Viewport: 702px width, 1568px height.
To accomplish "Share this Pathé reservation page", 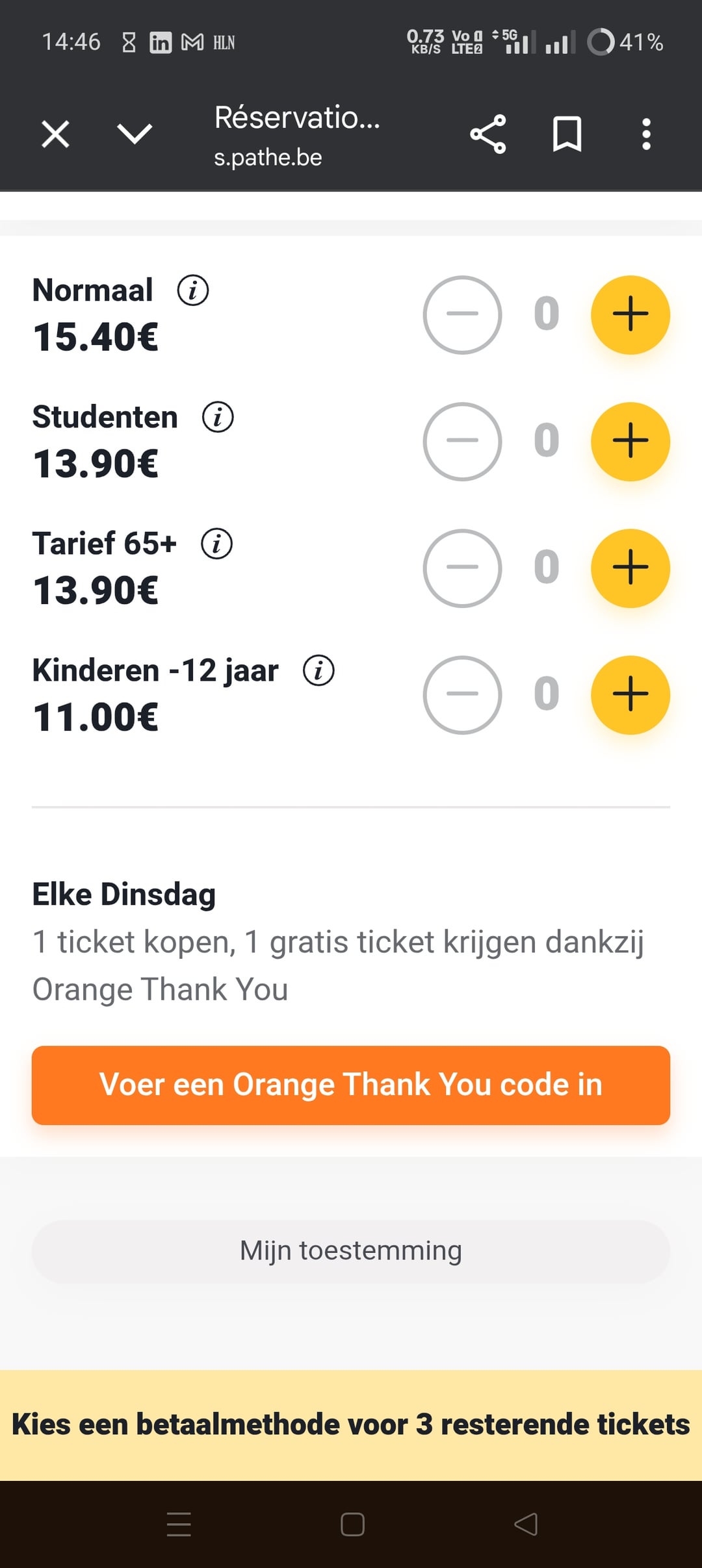I will [x=487, y=134].
